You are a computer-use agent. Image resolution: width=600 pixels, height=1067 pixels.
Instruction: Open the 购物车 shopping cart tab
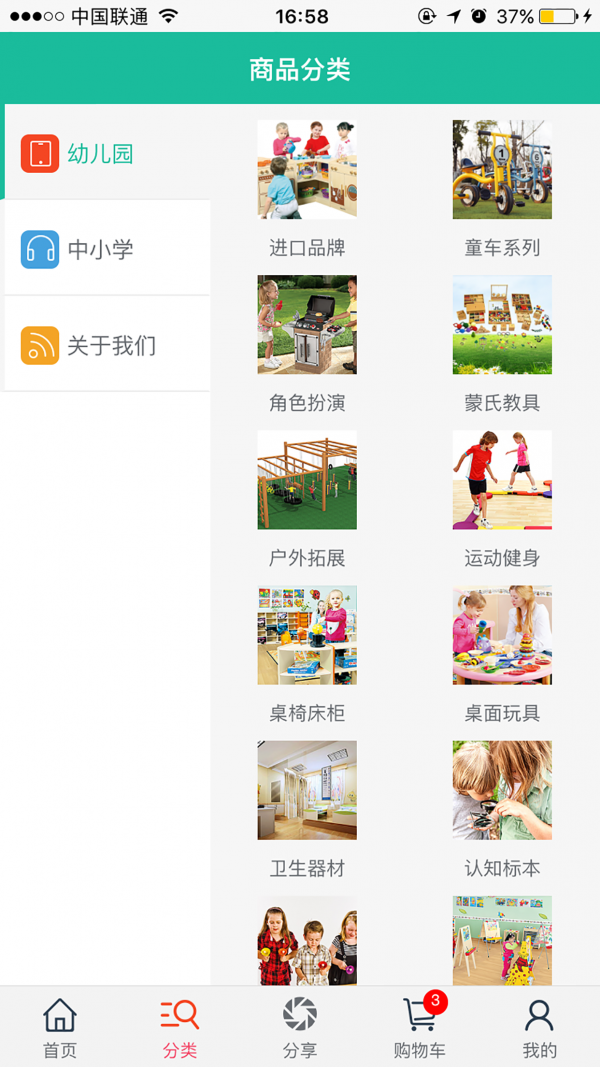[x=420, y=1028]
